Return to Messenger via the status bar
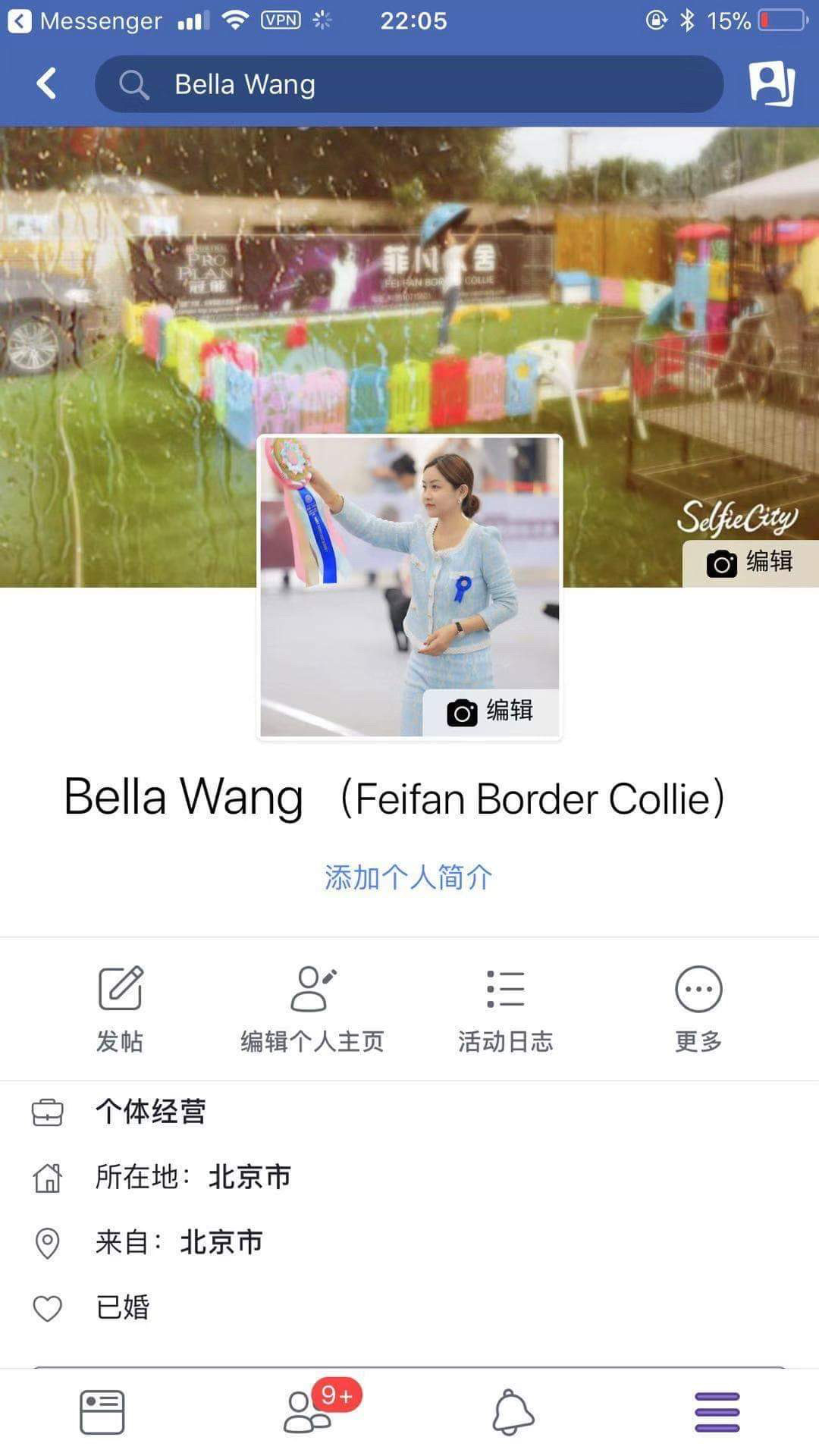The width and height of the screenshot is (819, 1456). click(x=83, y=20)
